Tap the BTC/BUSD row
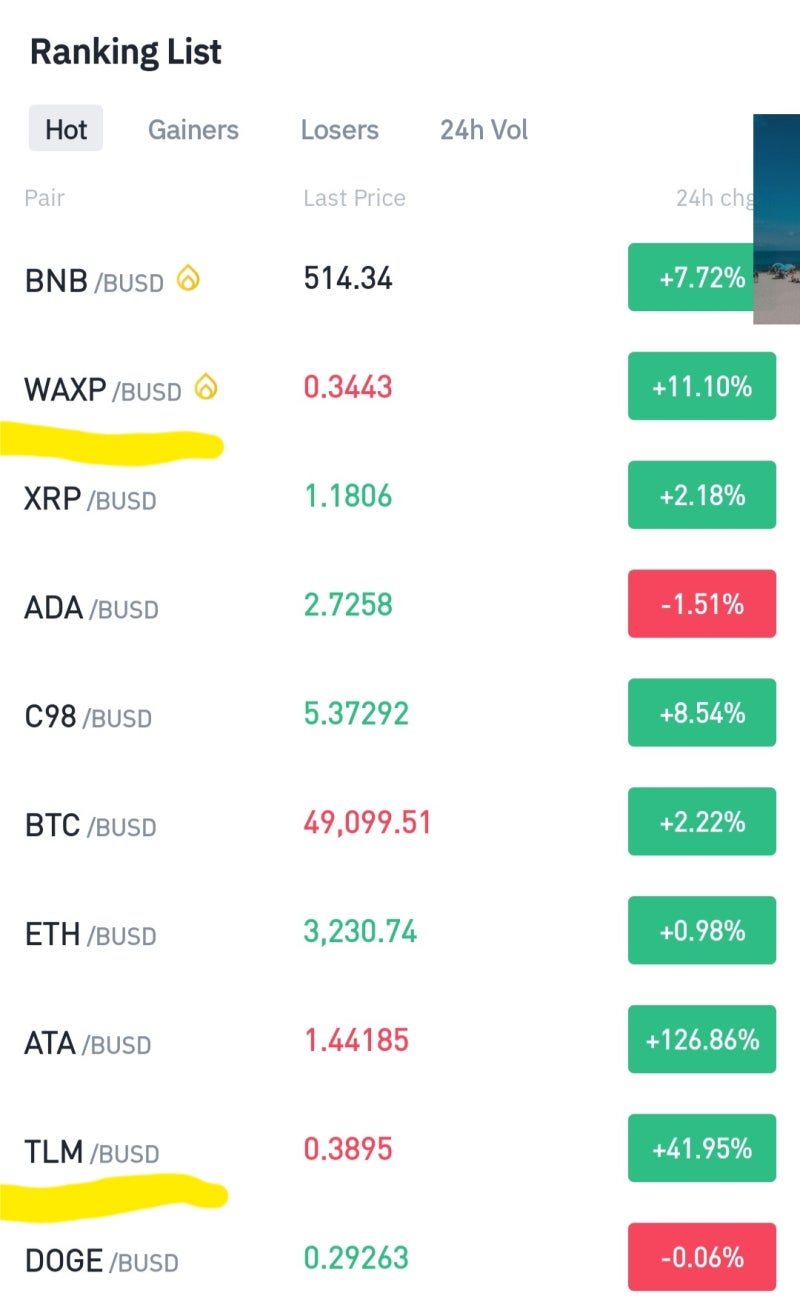This screenshot has height=1316, width=800. (x=400, y=823)
